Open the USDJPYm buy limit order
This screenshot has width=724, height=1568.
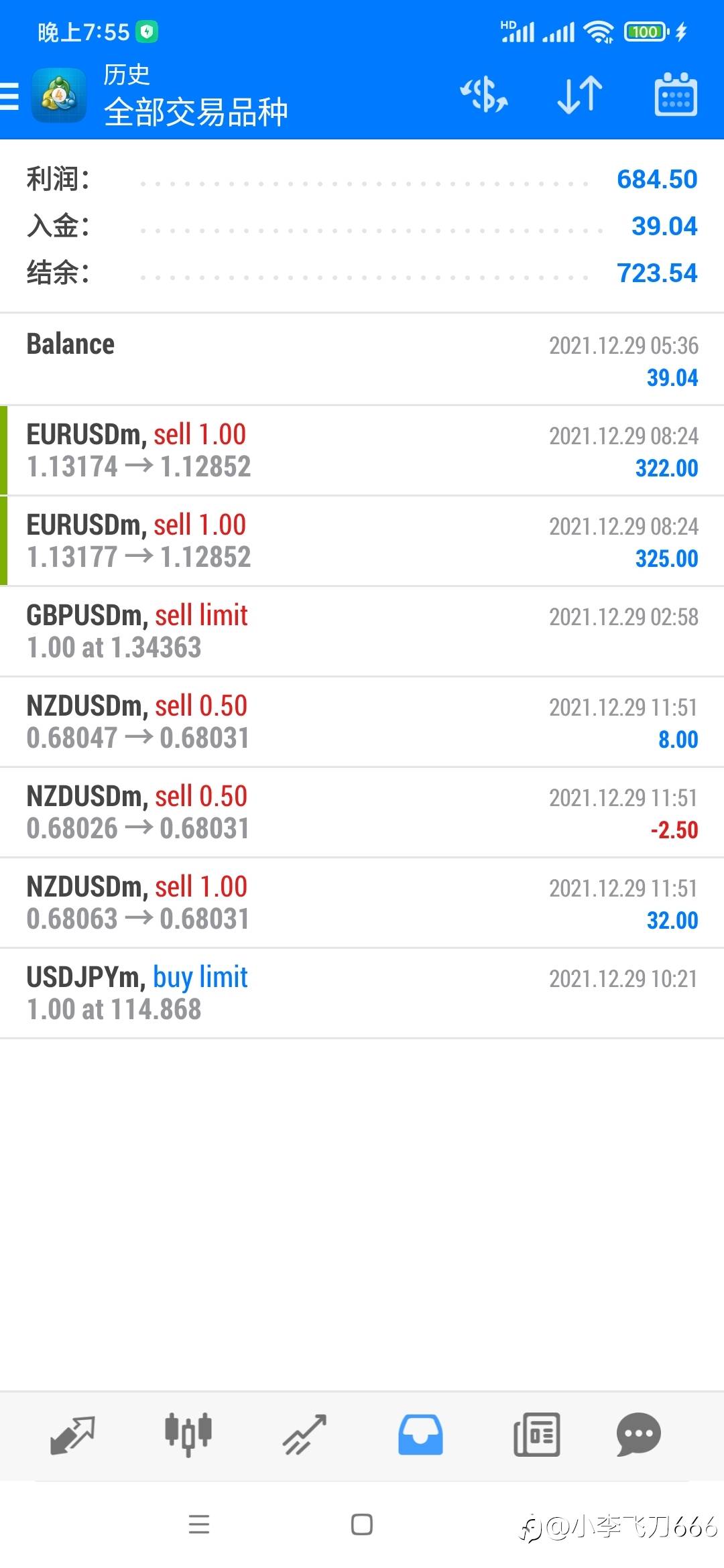[362, 993]
